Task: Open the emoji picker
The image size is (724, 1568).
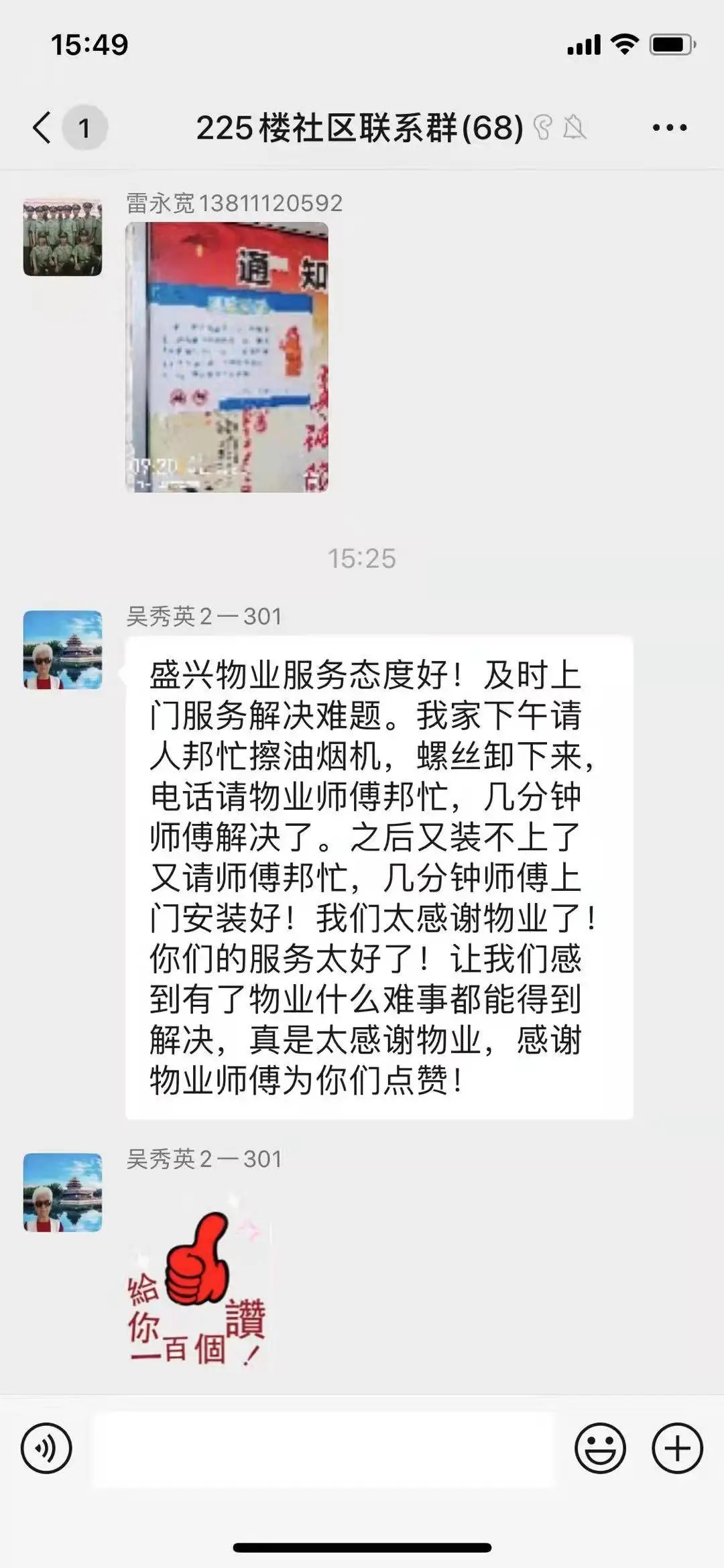Action: (600, 1448)
